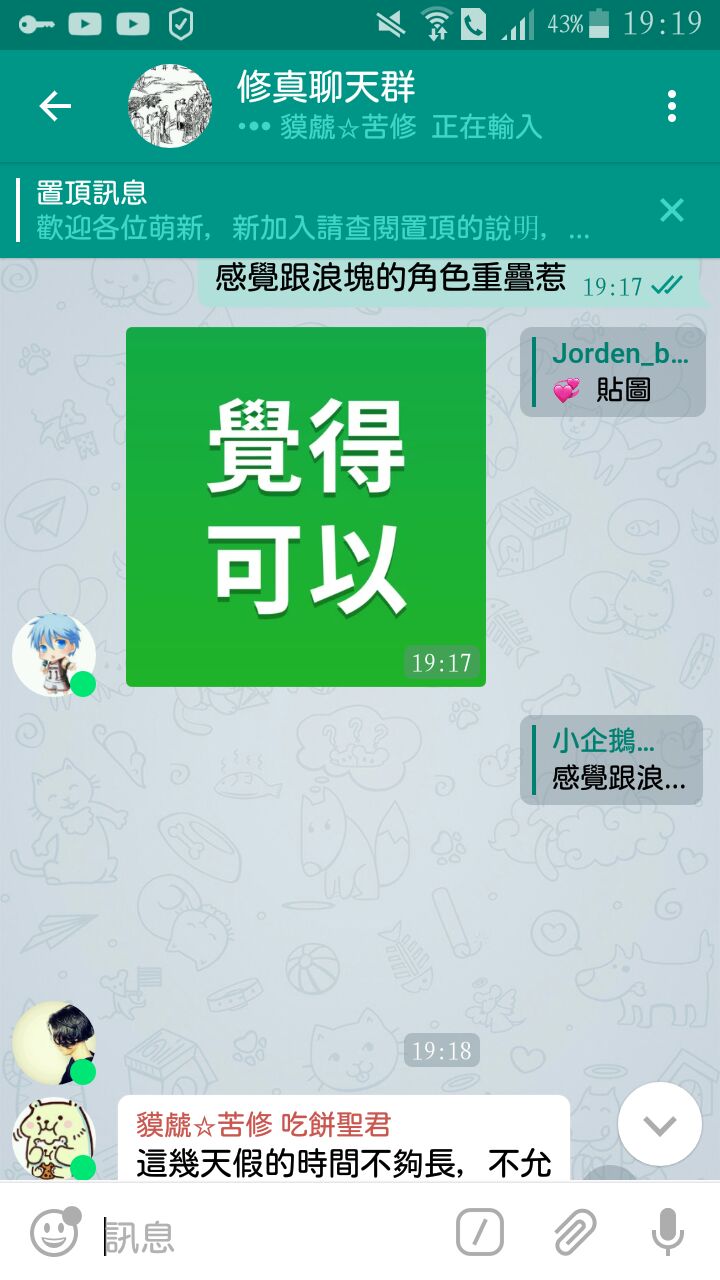Open the emoji and sticker picker
The image size is (720, 1280).
pos(54,1232)
